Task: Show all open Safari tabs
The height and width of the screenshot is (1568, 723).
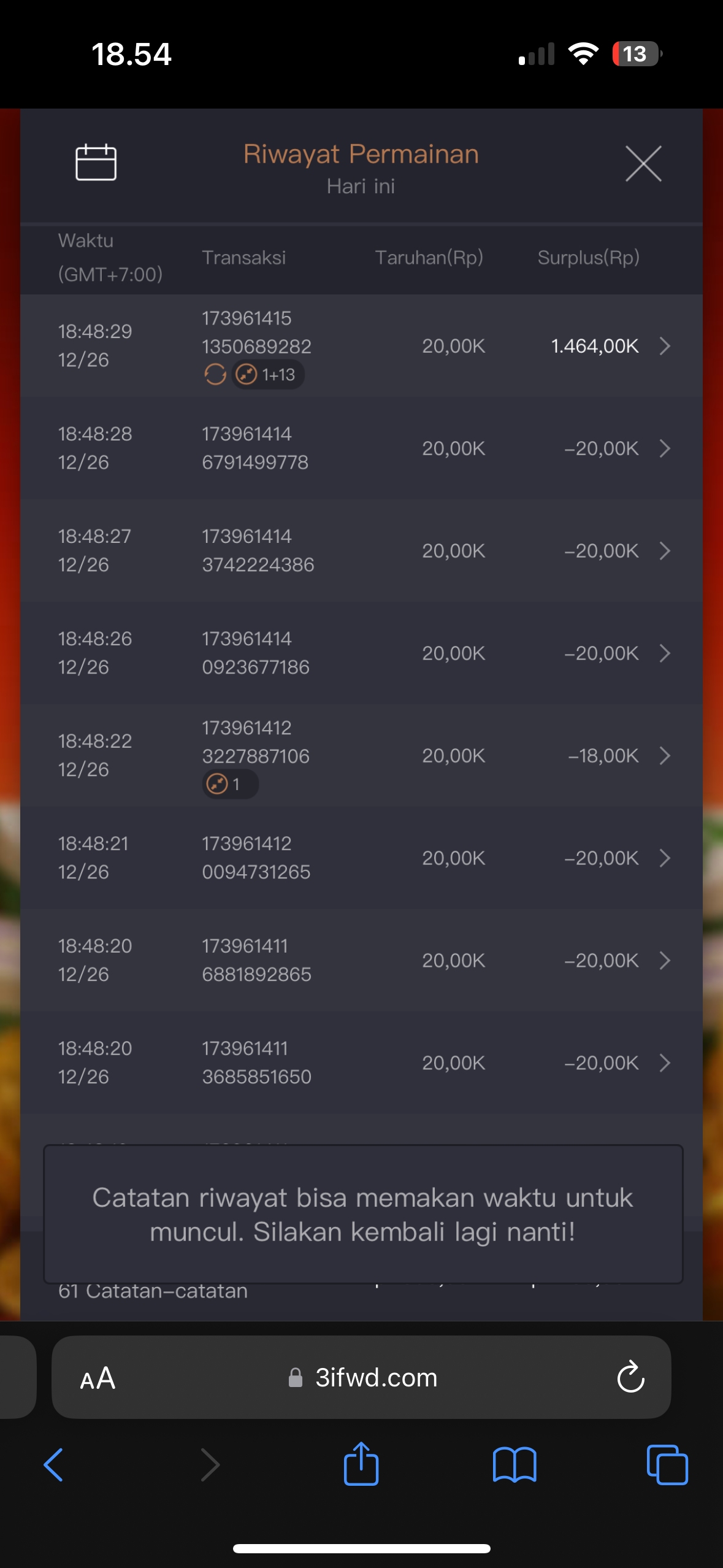Action: coord(667,1465)
